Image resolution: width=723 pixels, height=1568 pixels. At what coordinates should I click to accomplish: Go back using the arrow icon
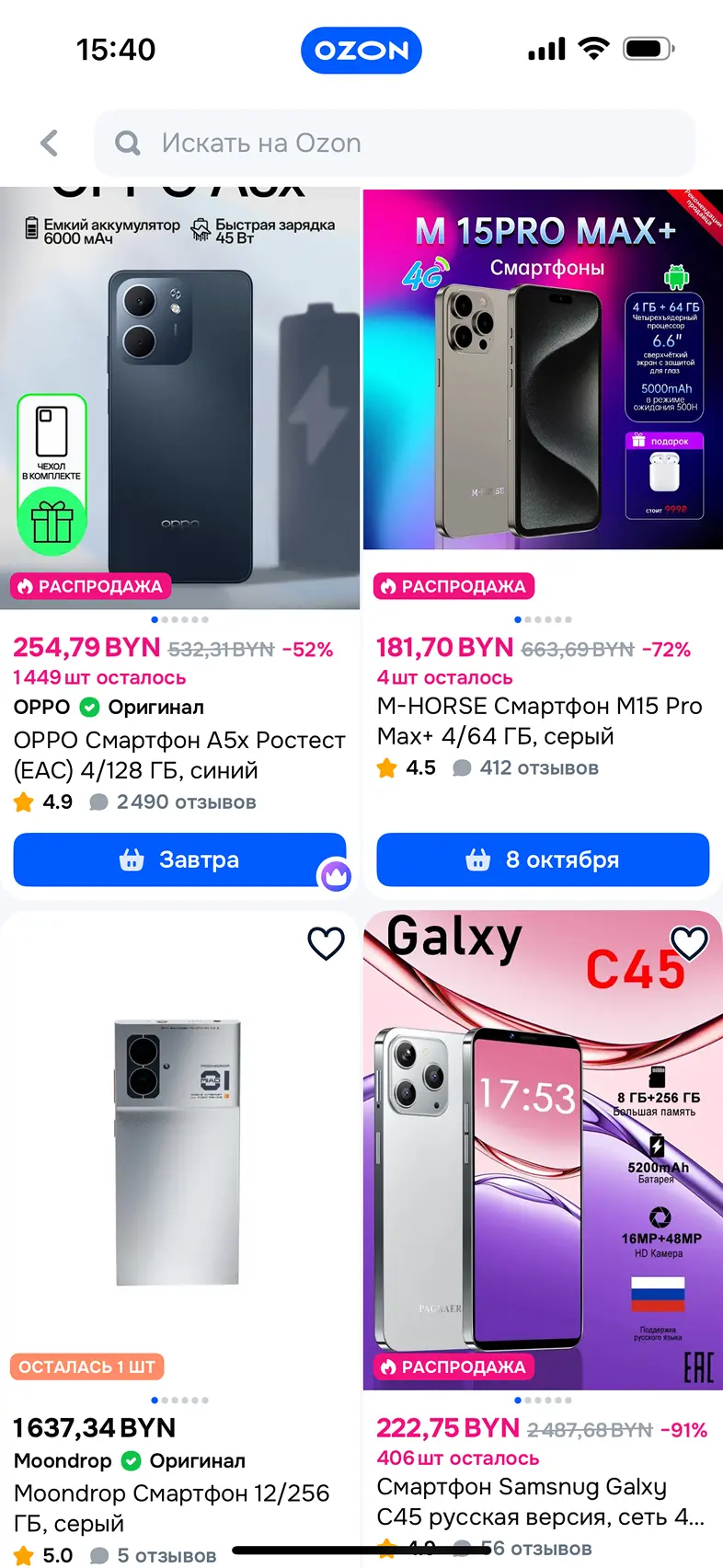[x=50, y=143]
